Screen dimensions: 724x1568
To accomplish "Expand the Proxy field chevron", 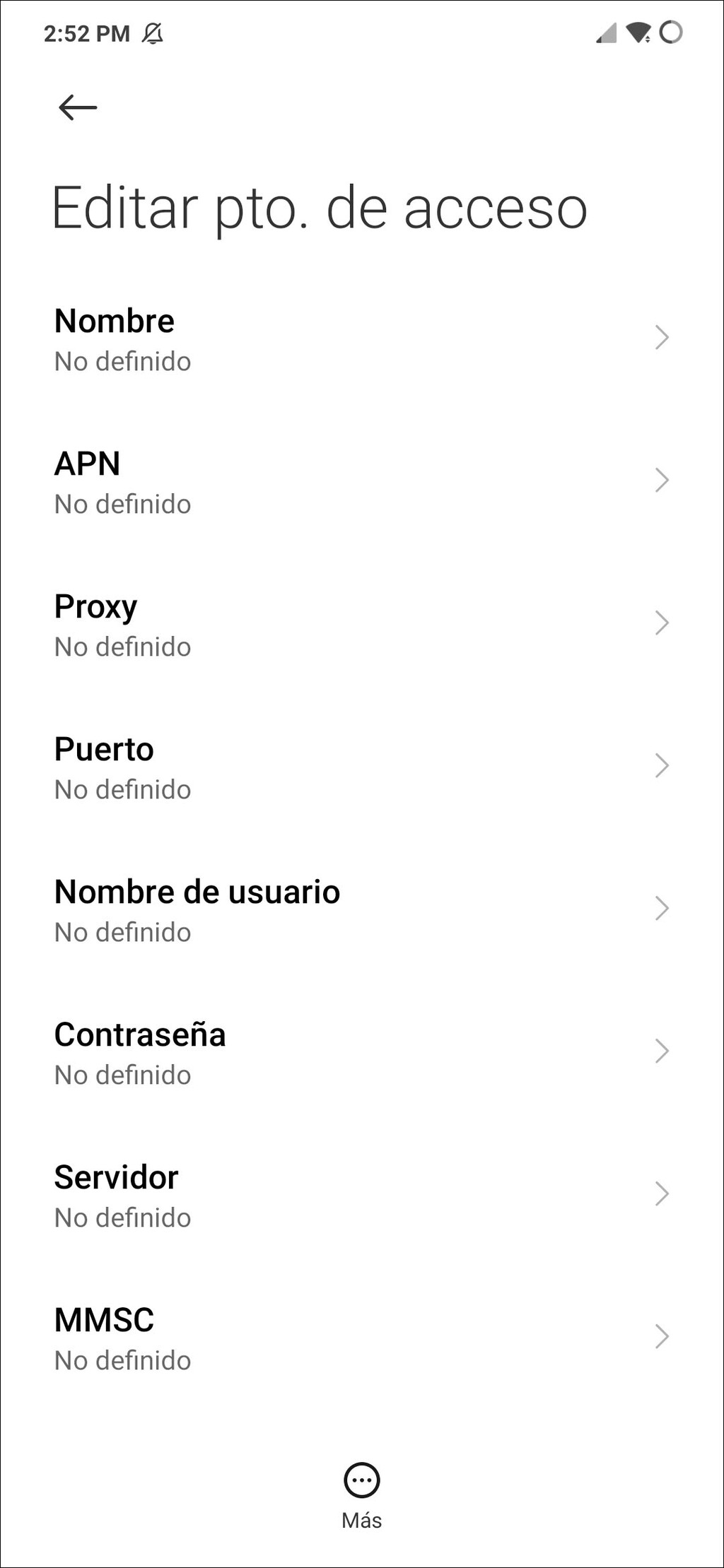I will point(662,623).
